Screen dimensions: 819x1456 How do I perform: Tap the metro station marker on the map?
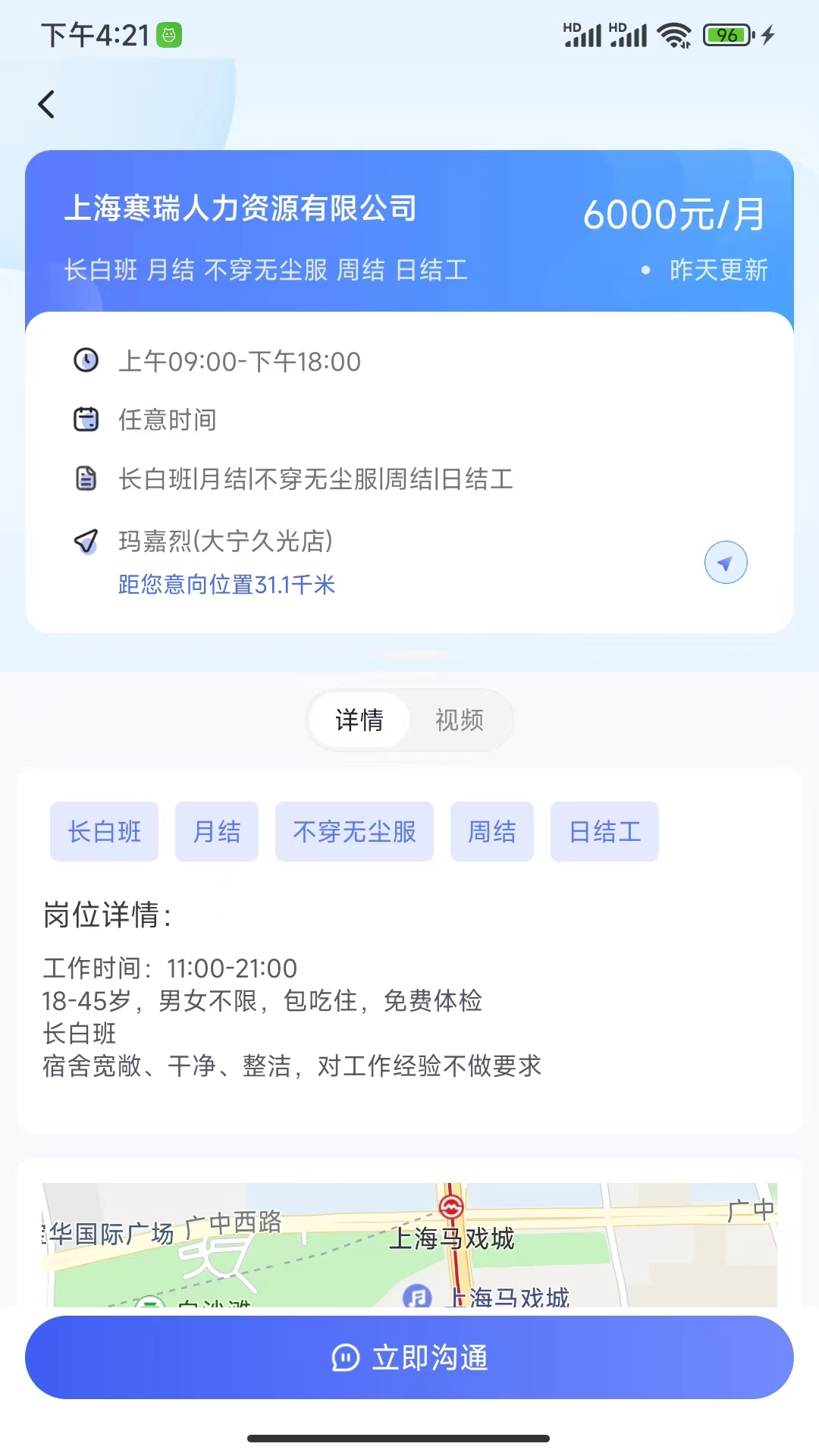coord(451,1207)
